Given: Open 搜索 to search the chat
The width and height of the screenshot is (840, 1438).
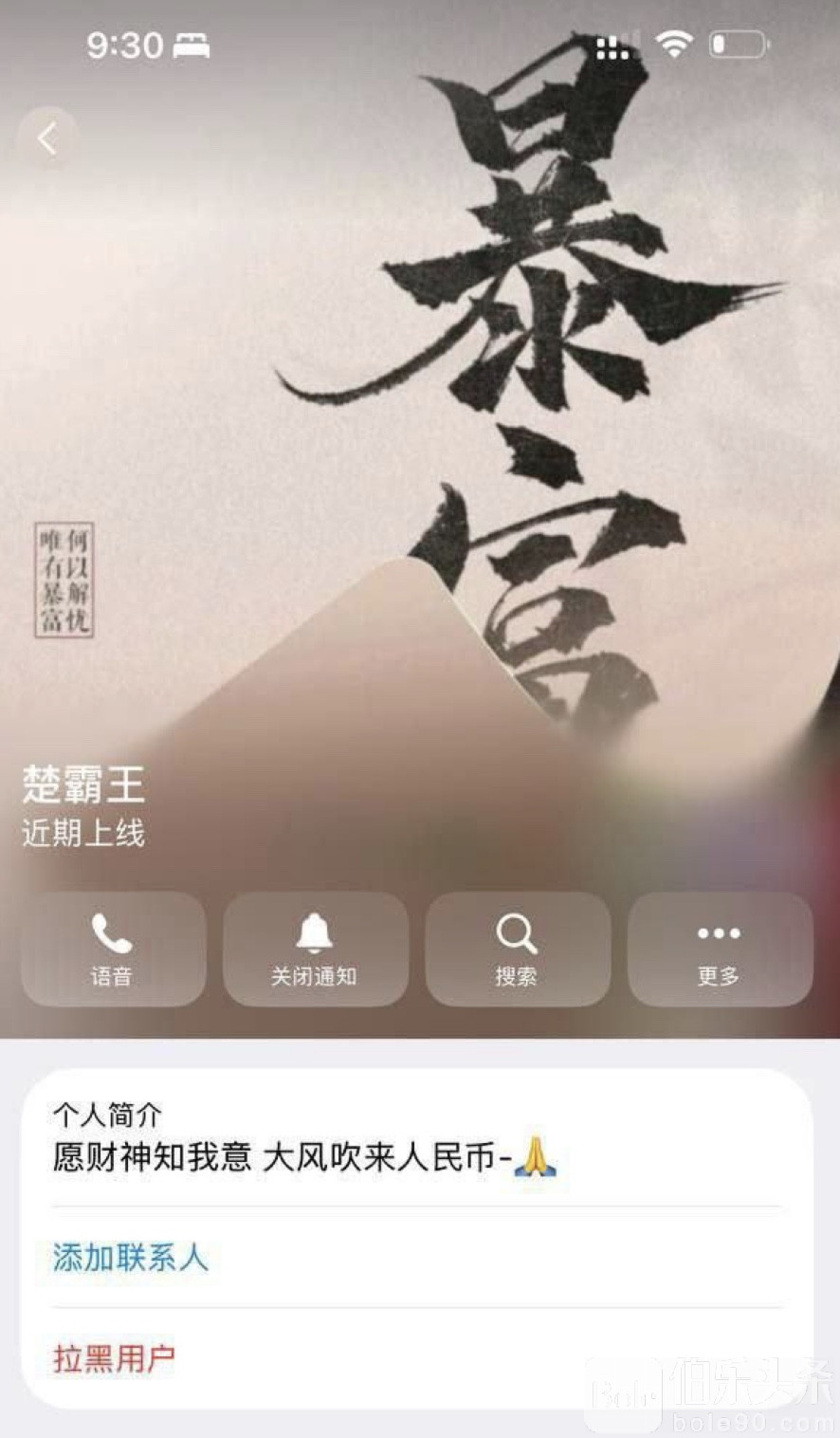Looking at the screenshot, I should (x=517, y=949).
